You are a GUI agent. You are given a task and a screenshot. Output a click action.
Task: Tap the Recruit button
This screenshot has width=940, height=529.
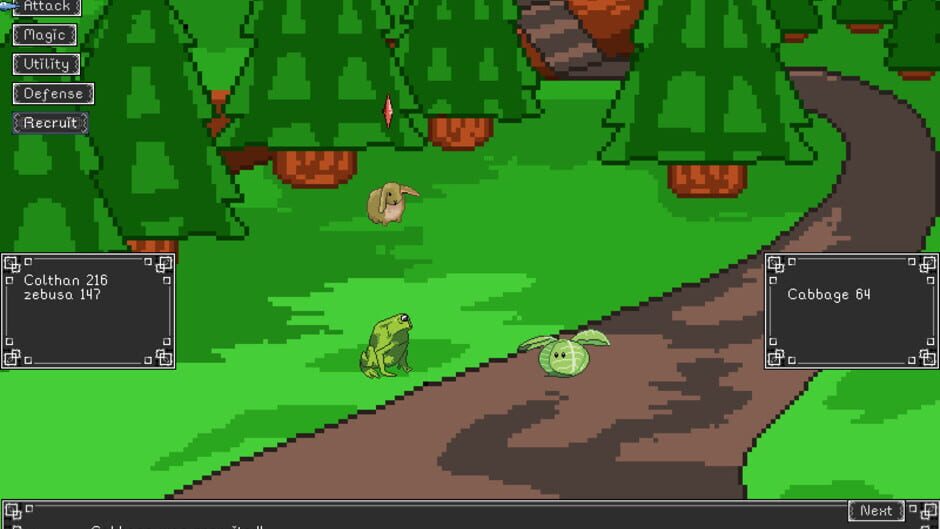pyautogui.click(x=50, y=123)
